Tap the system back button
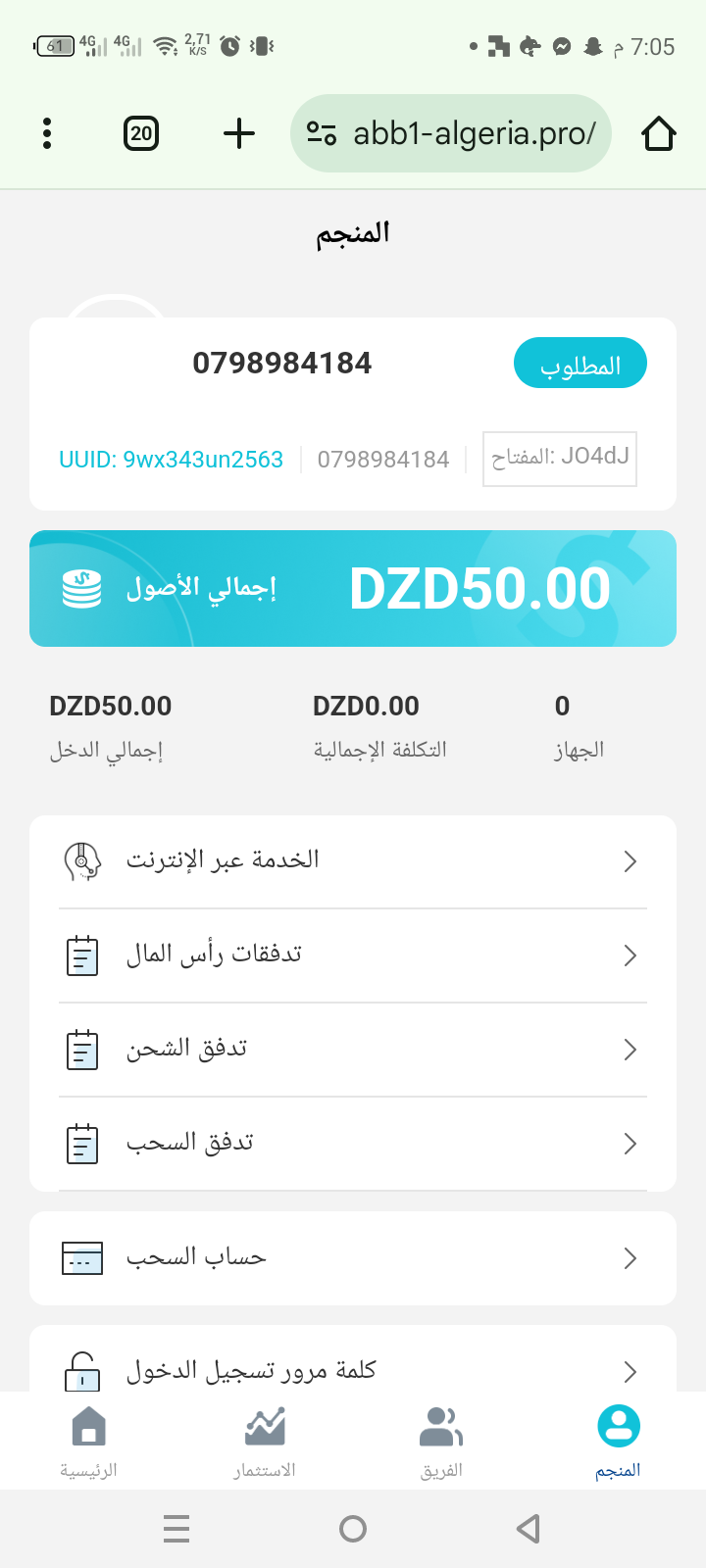 coord(529,1529)
